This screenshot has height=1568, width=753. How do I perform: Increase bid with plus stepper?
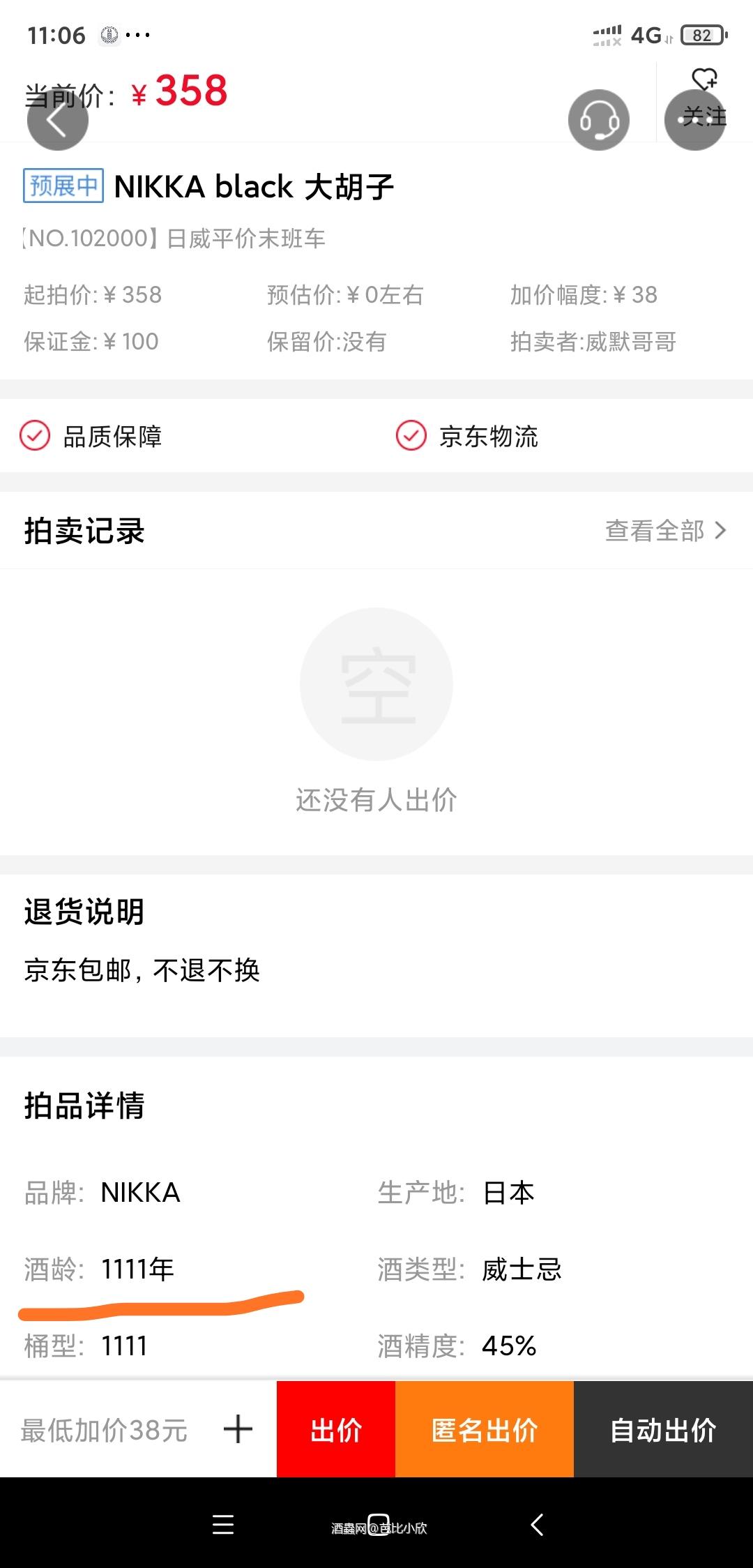[x=238, y=1429]
